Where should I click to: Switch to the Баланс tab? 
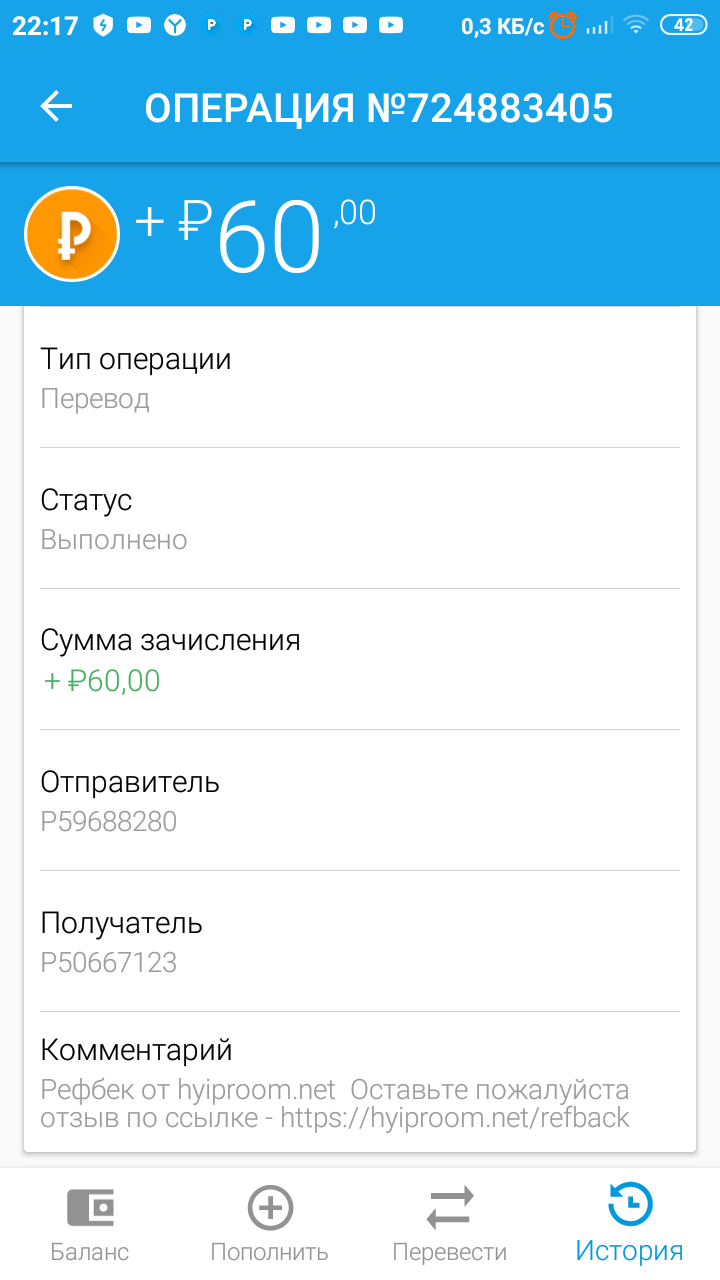tap(90, 1224)
